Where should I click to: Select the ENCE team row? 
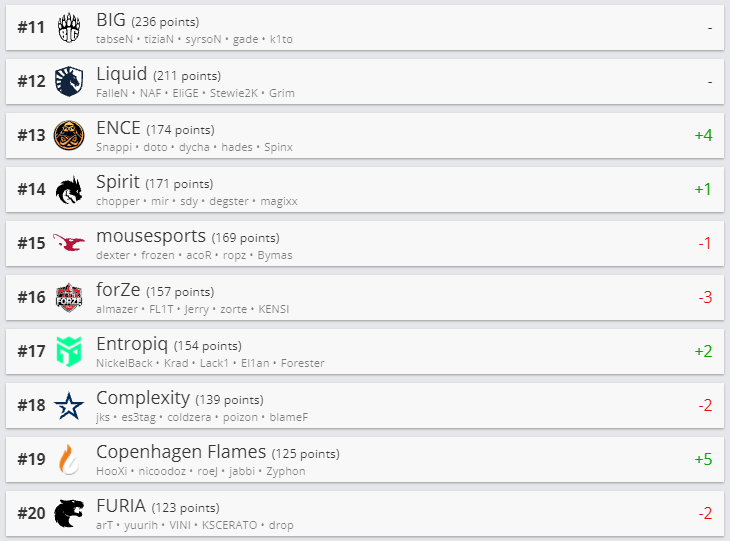click(x=364, y=136)
